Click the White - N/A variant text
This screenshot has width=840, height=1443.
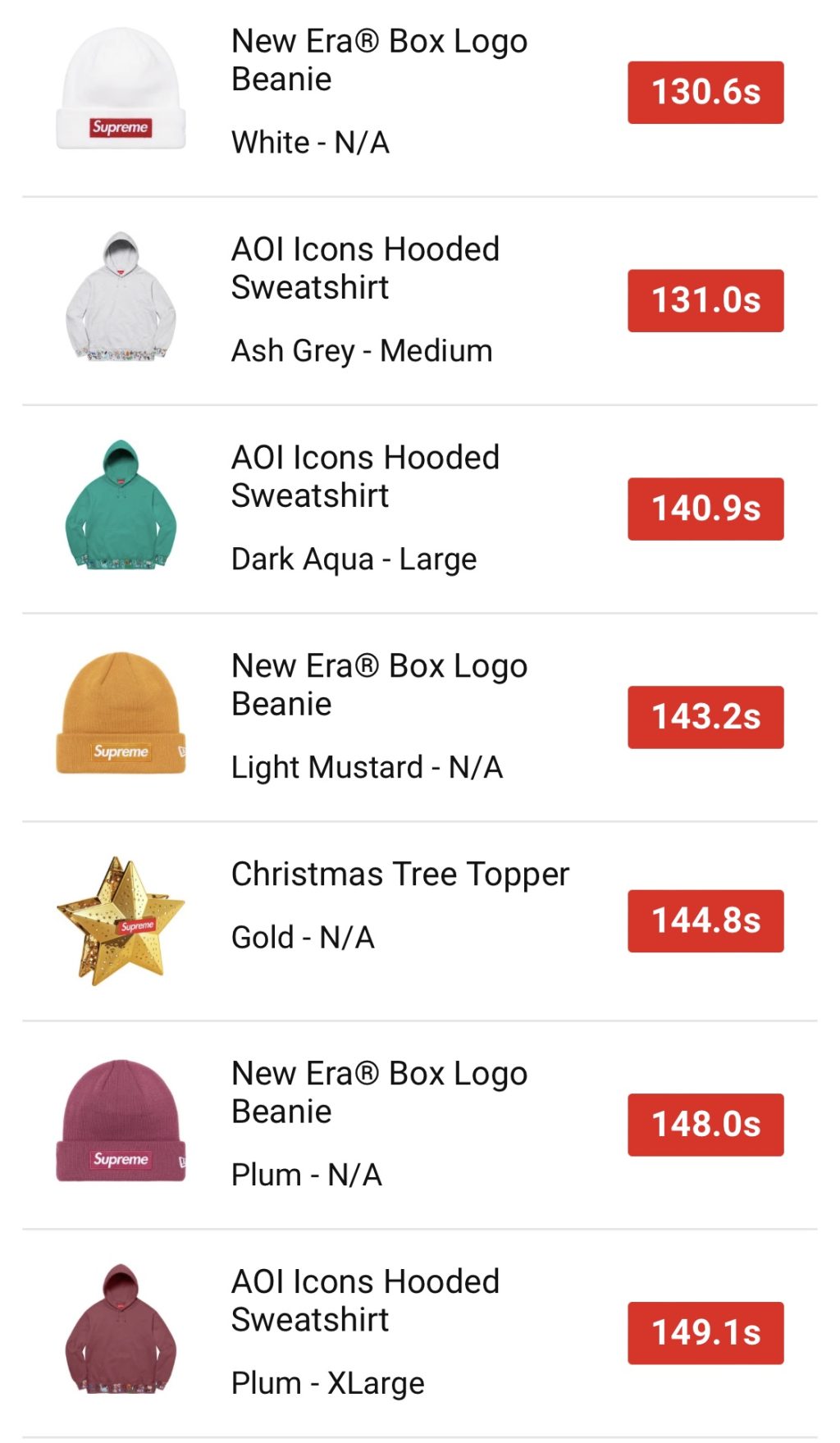coord(312,142)
